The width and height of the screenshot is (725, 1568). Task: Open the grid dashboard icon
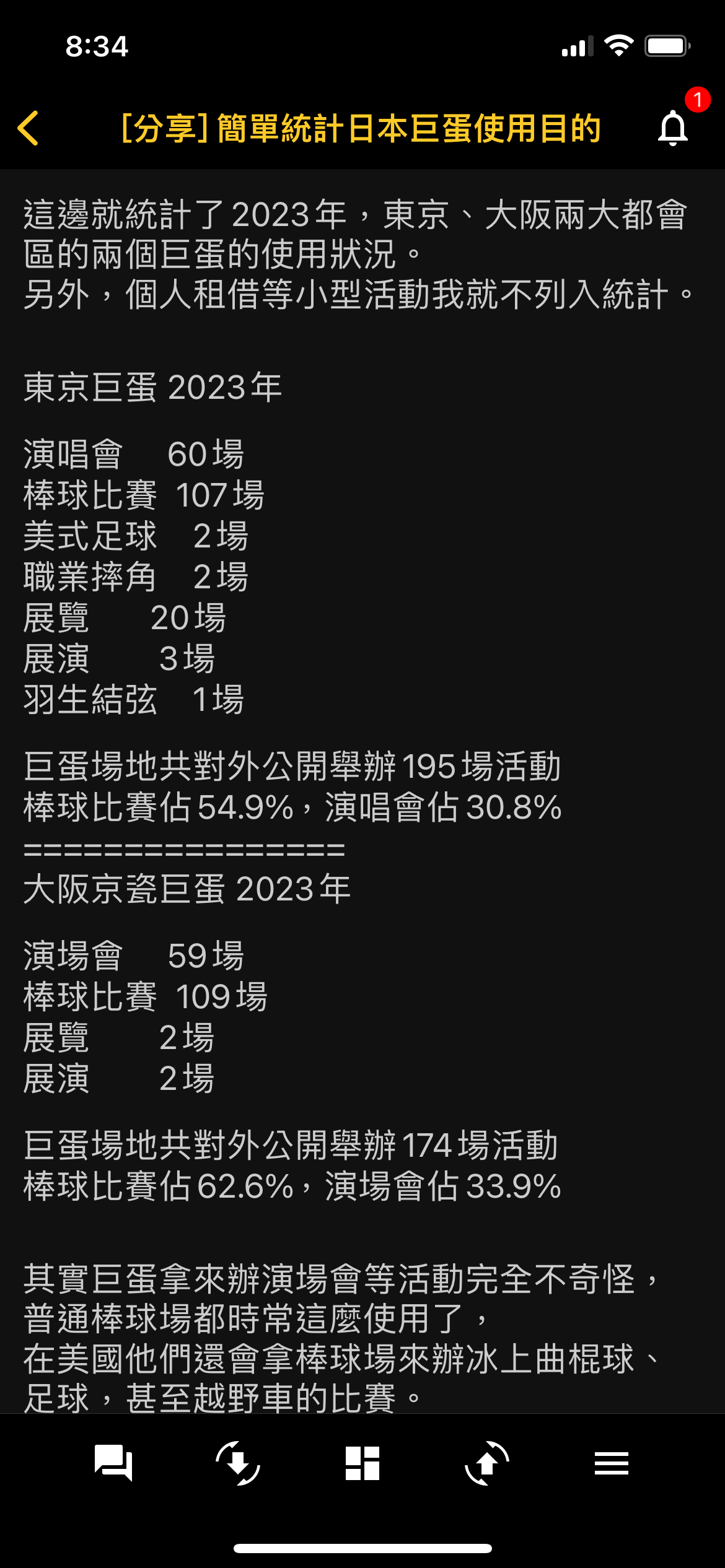point(362,1463)
